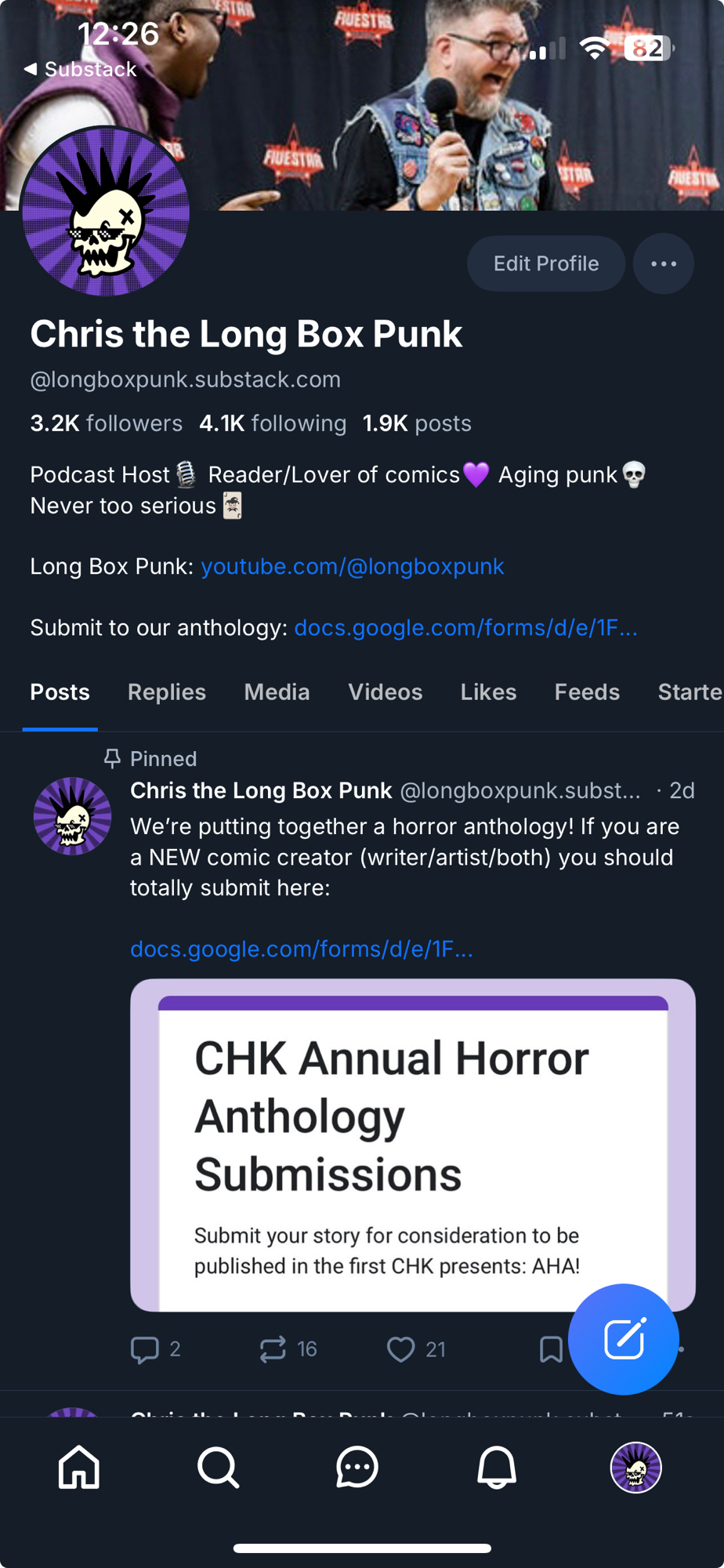Tap the Edit Profile button
The image size is (724, 1568).
coord(545,264)
